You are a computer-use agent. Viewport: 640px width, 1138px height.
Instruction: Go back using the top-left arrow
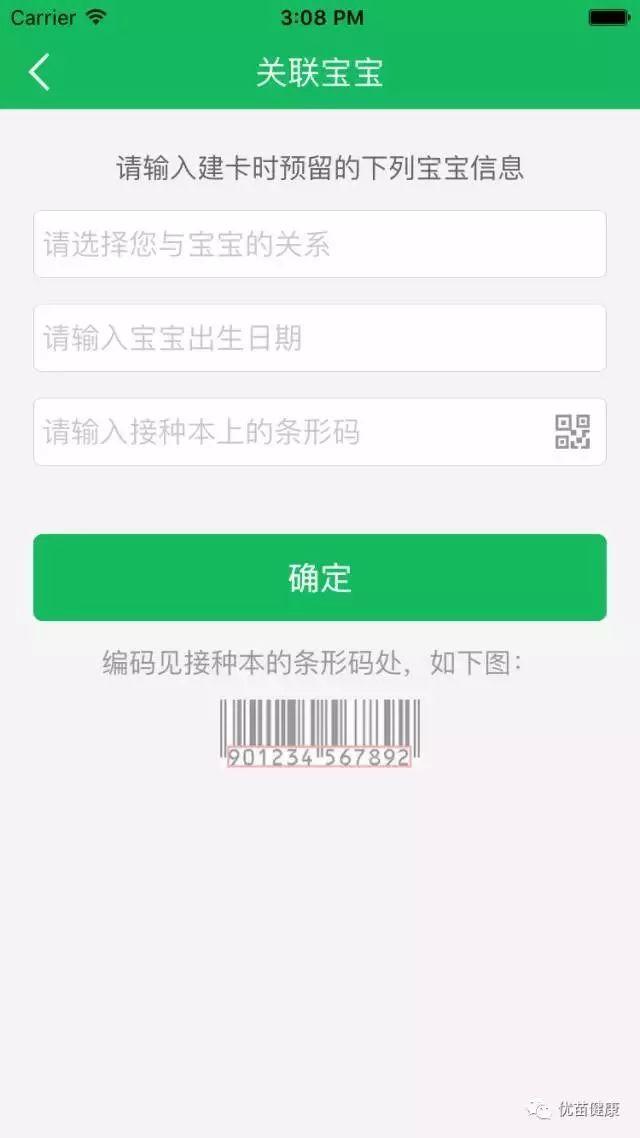point(39,72)
